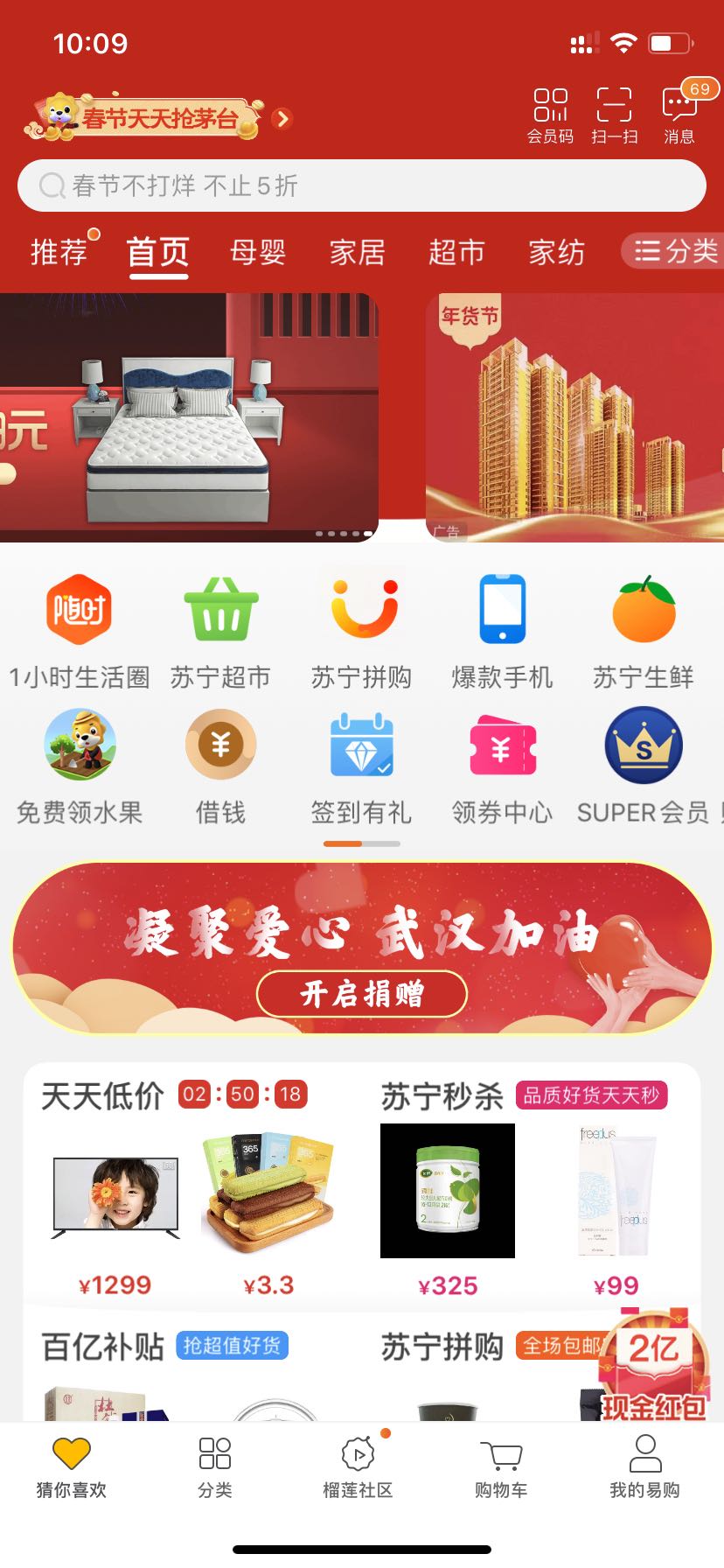Viewport: 724px width, 1568px height.
Task: Tap 开启捐赠 on the Wuhan banner
Action: [361, 994]
